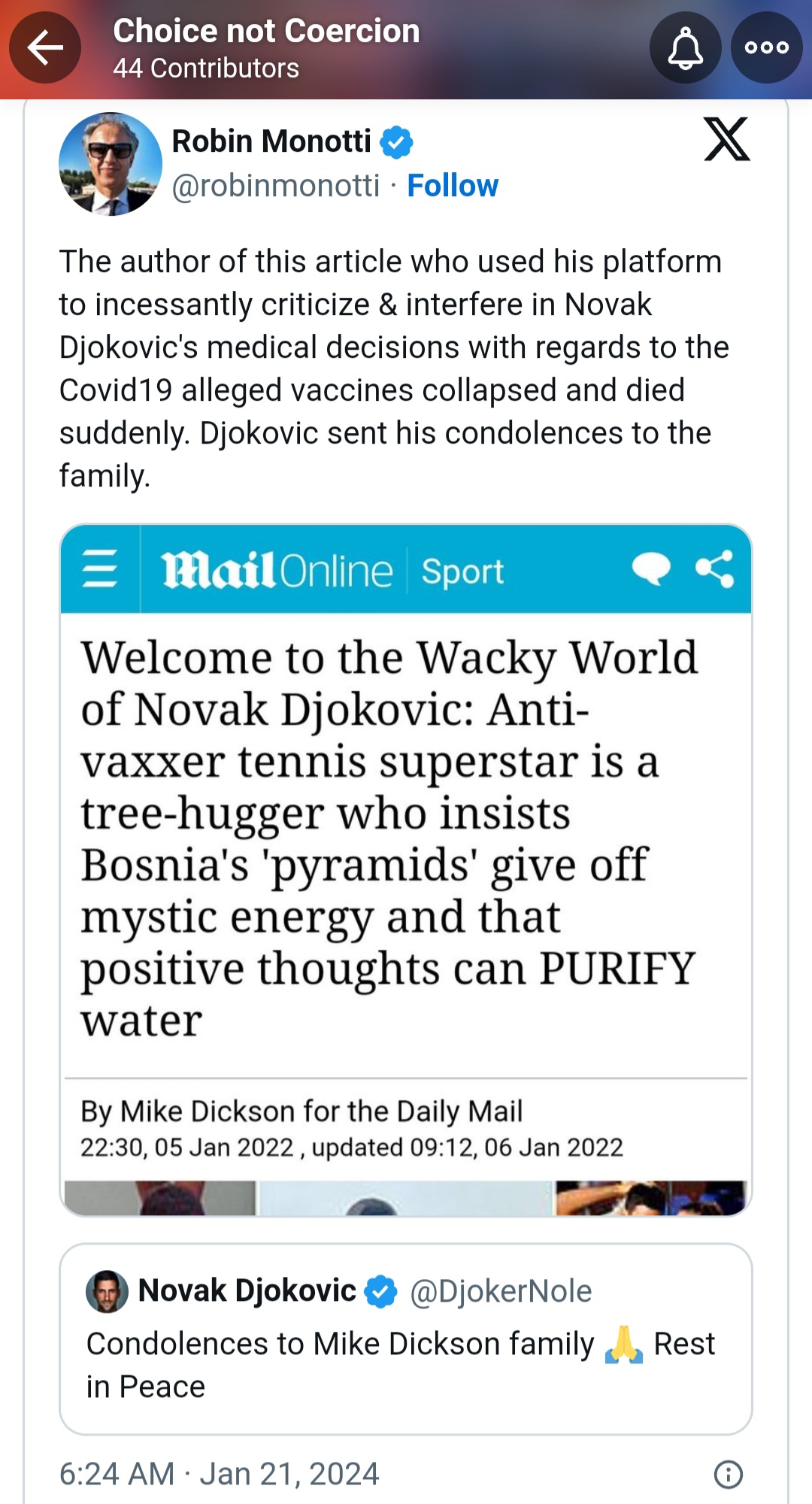Open the @robinmonotti handle

276,186
